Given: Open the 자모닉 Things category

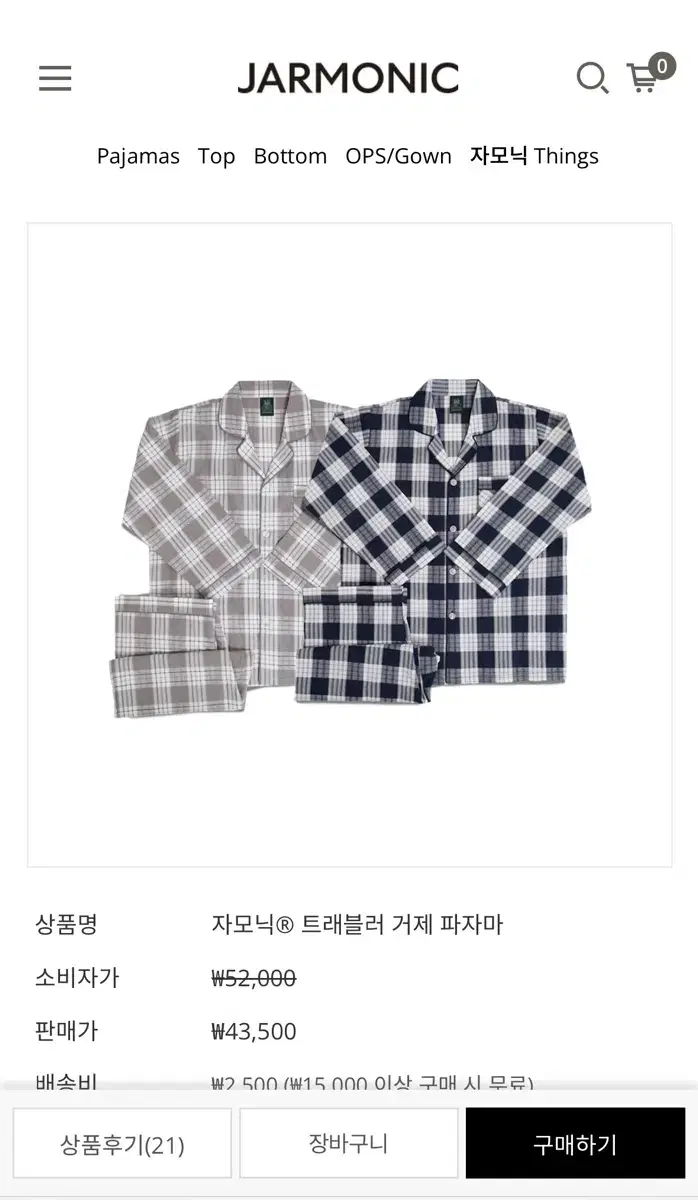Looking at the screenshot, I should pyautogui.click(x=534, y=156).
